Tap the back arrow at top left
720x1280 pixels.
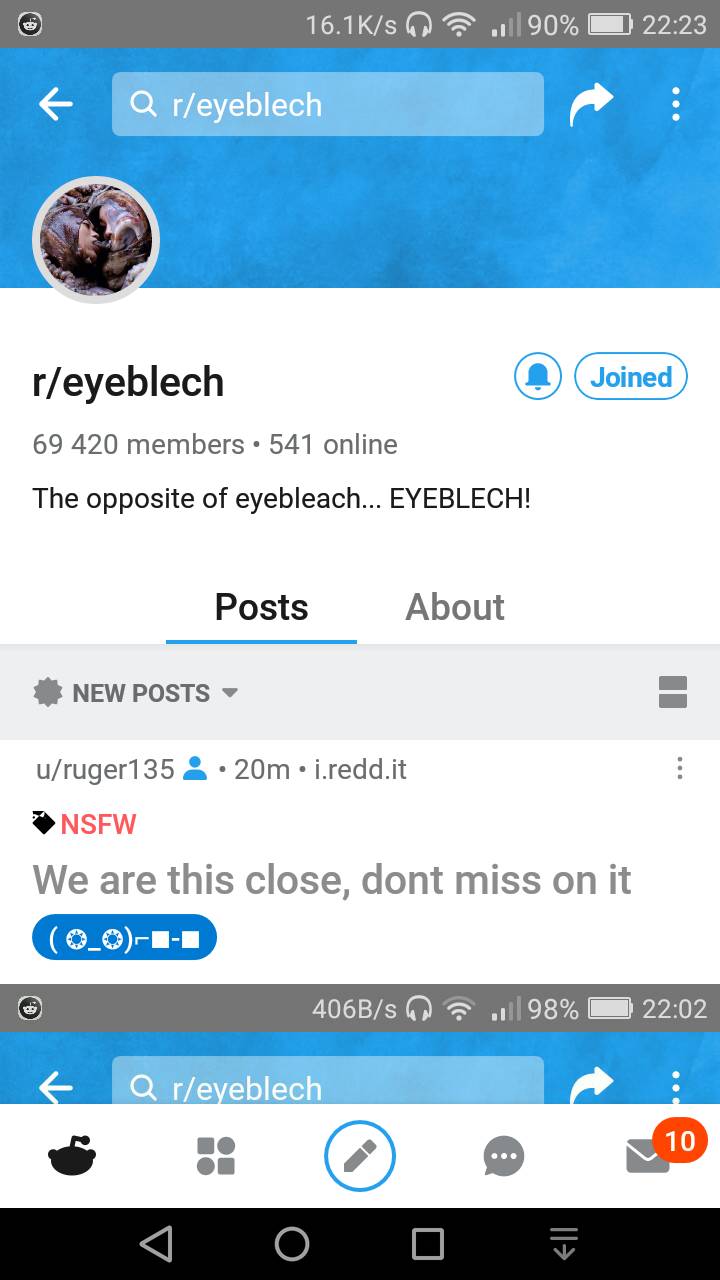[56, 103]
